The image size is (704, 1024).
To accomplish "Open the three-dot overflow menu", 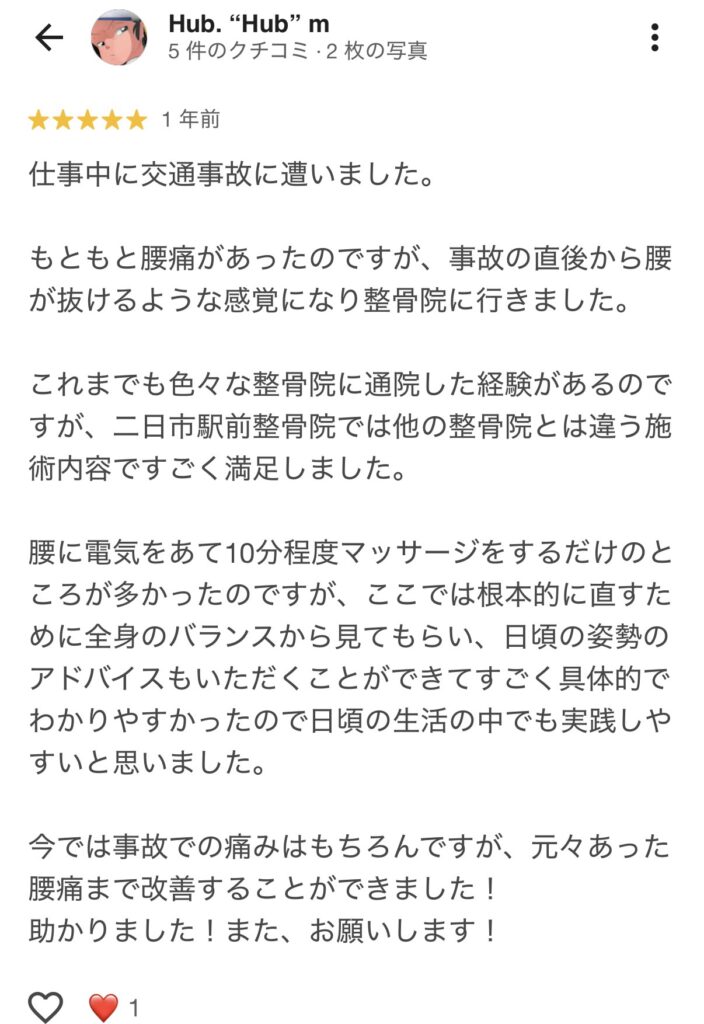I will [x=655, y=38].
